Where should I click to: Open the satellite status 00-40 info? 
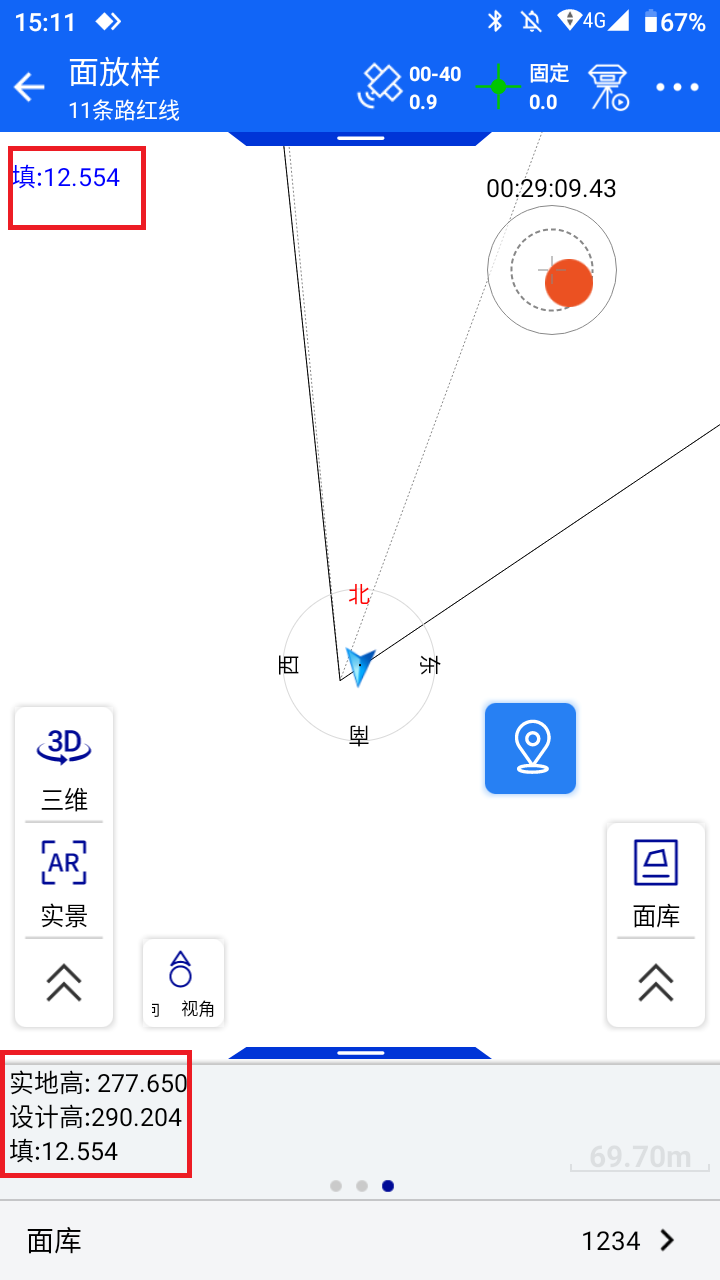(x=409, y=87)
